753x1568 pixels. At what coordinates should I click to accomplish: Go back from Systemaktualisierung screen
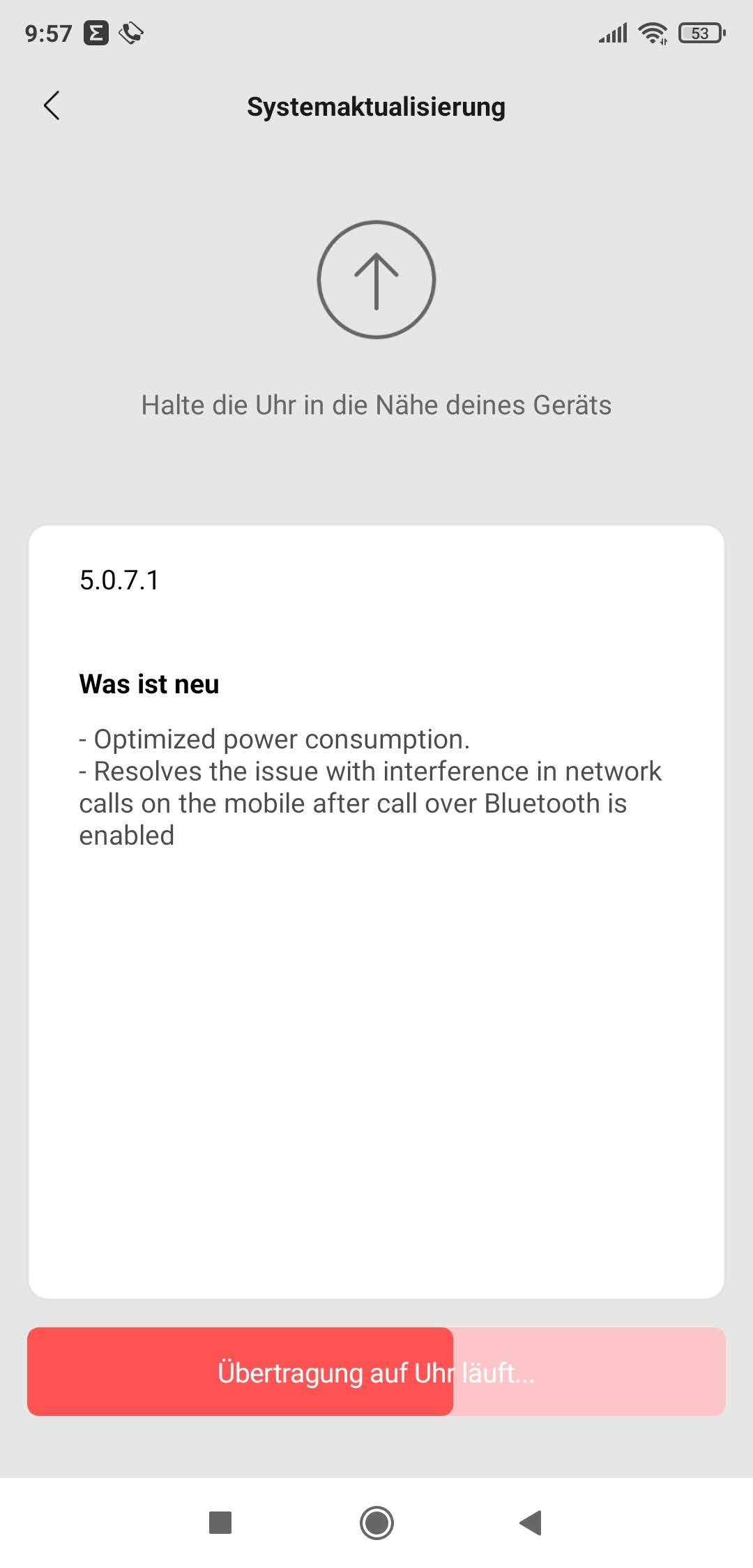point(52,106)
